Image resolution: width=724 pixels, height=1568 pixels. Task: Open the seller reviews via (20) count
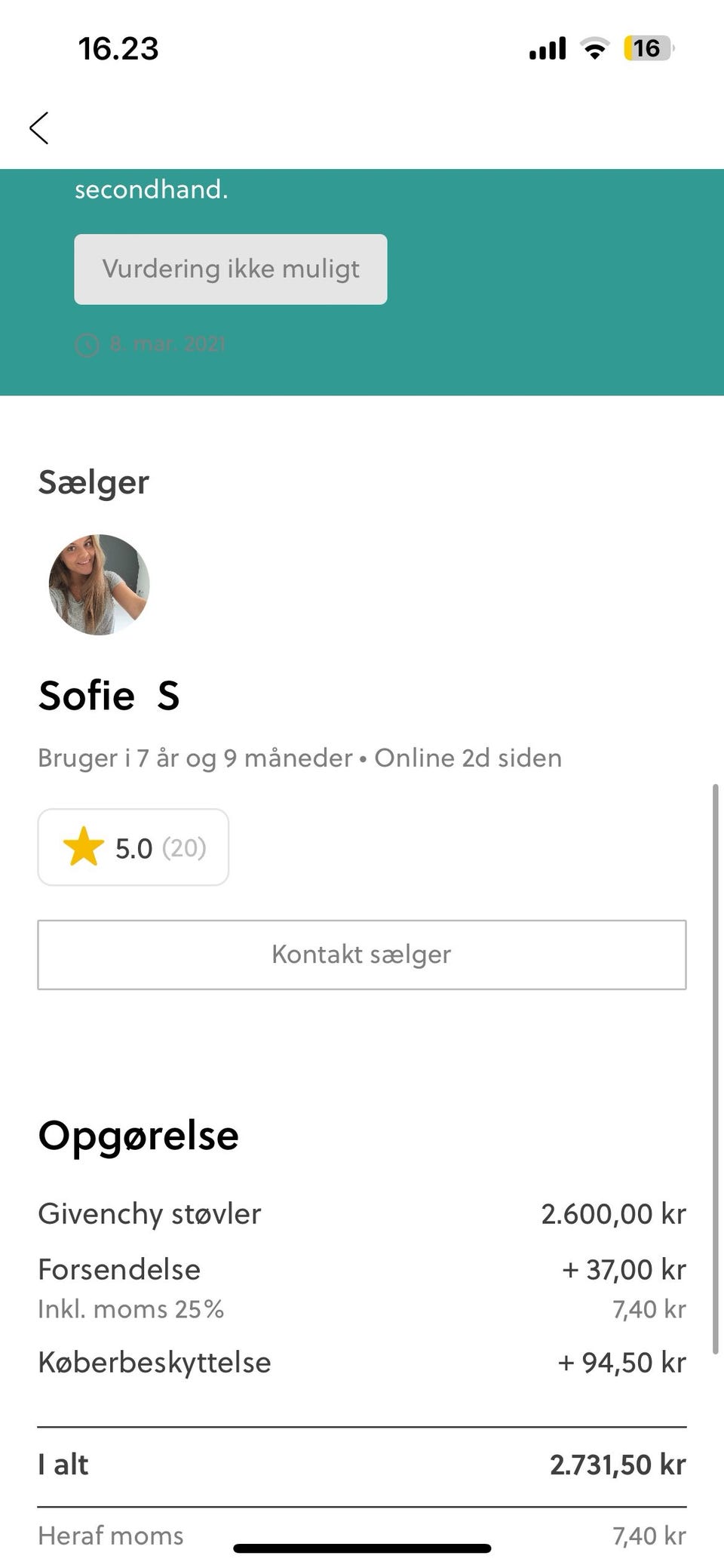(x=183, y=847)
